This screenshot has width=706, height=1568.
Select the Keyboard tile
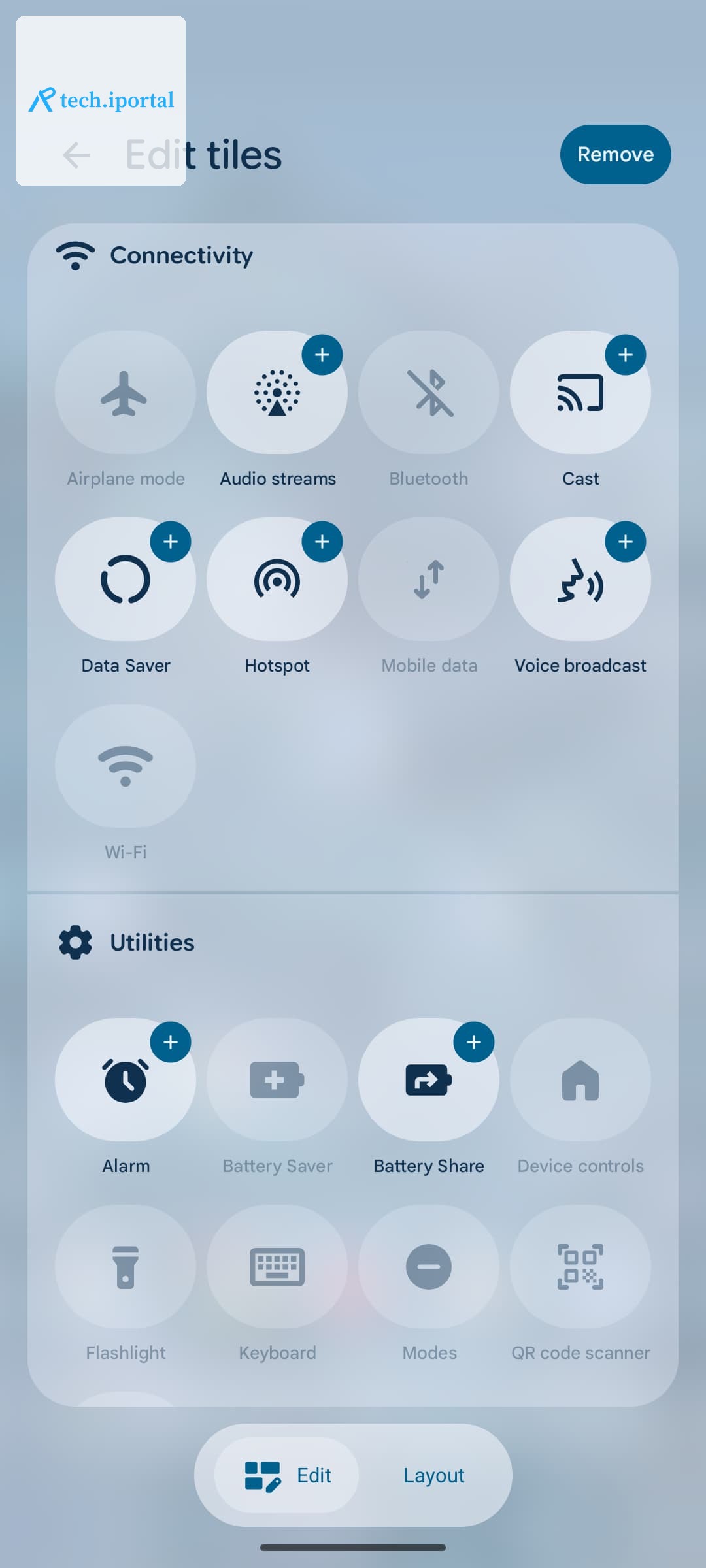277,1267
